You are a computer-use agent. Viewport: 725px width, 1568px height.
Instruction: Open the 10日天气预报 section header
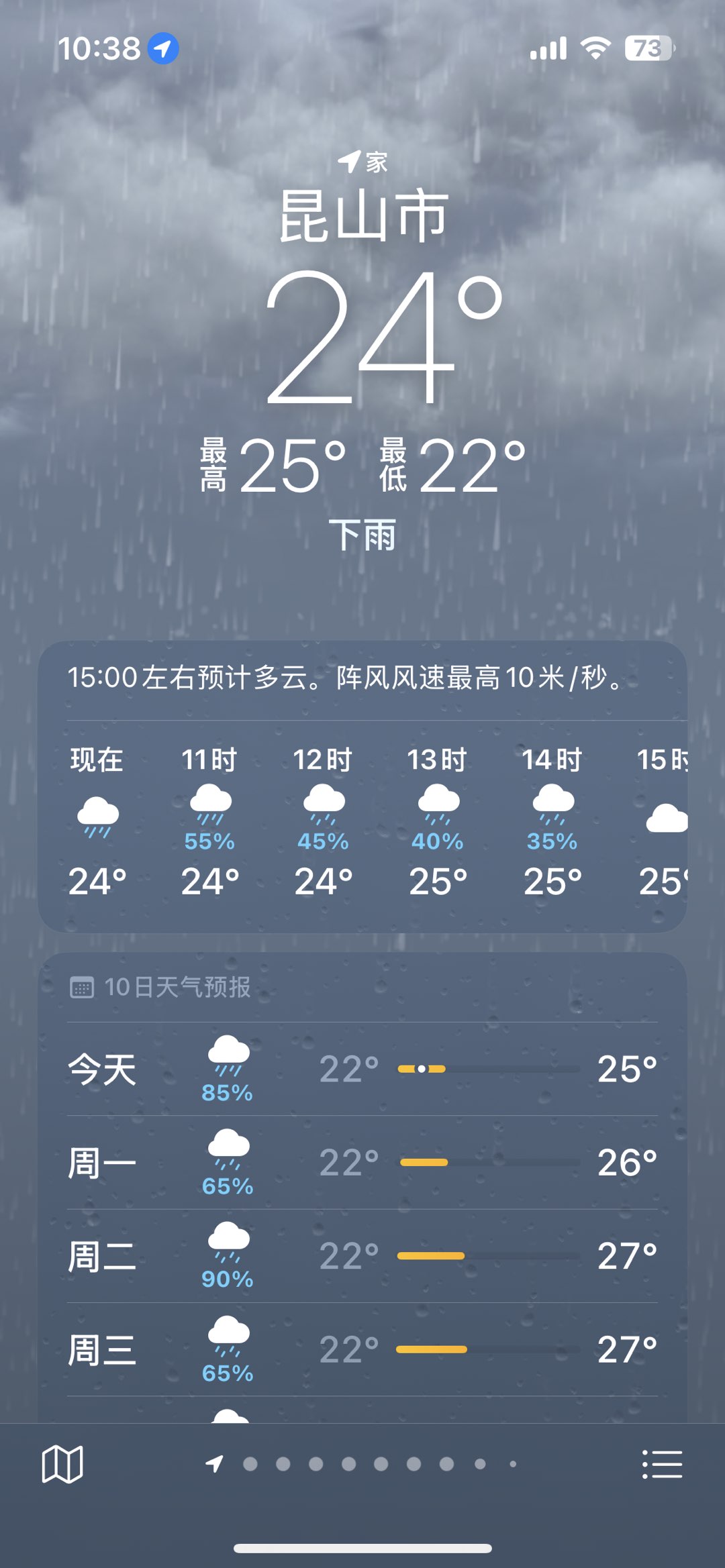(160, 987)
